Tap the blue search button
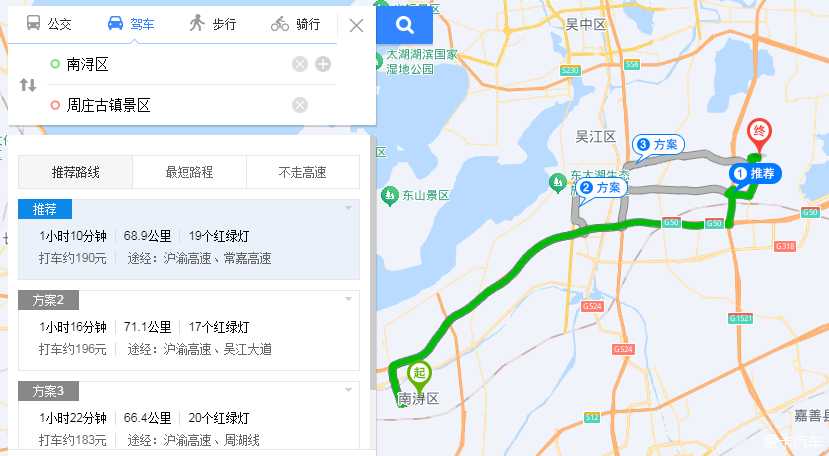The image size is (829, 456). point(404,25)
